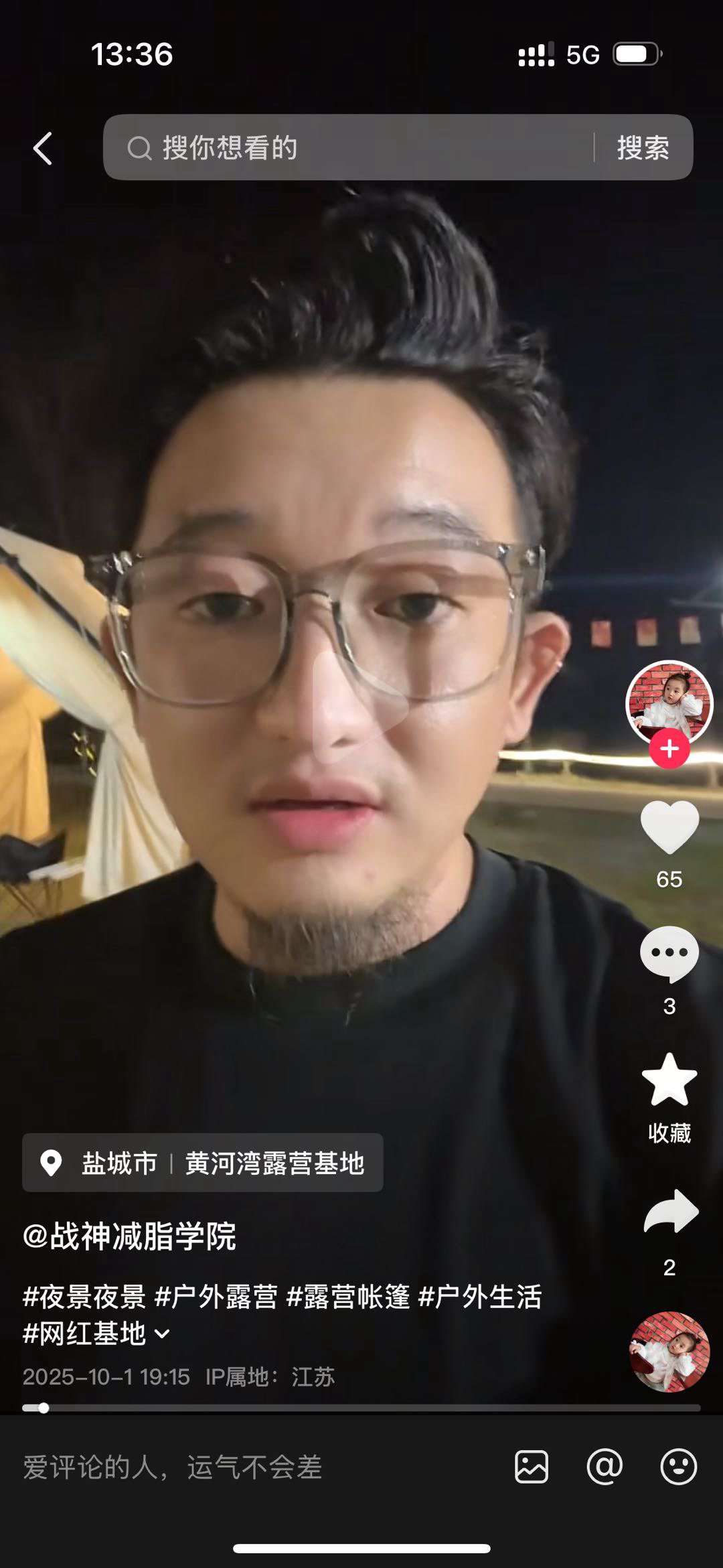The image size is (723, 1568).
Task: Go back with the top-left arrow
Action: (43, 148)
